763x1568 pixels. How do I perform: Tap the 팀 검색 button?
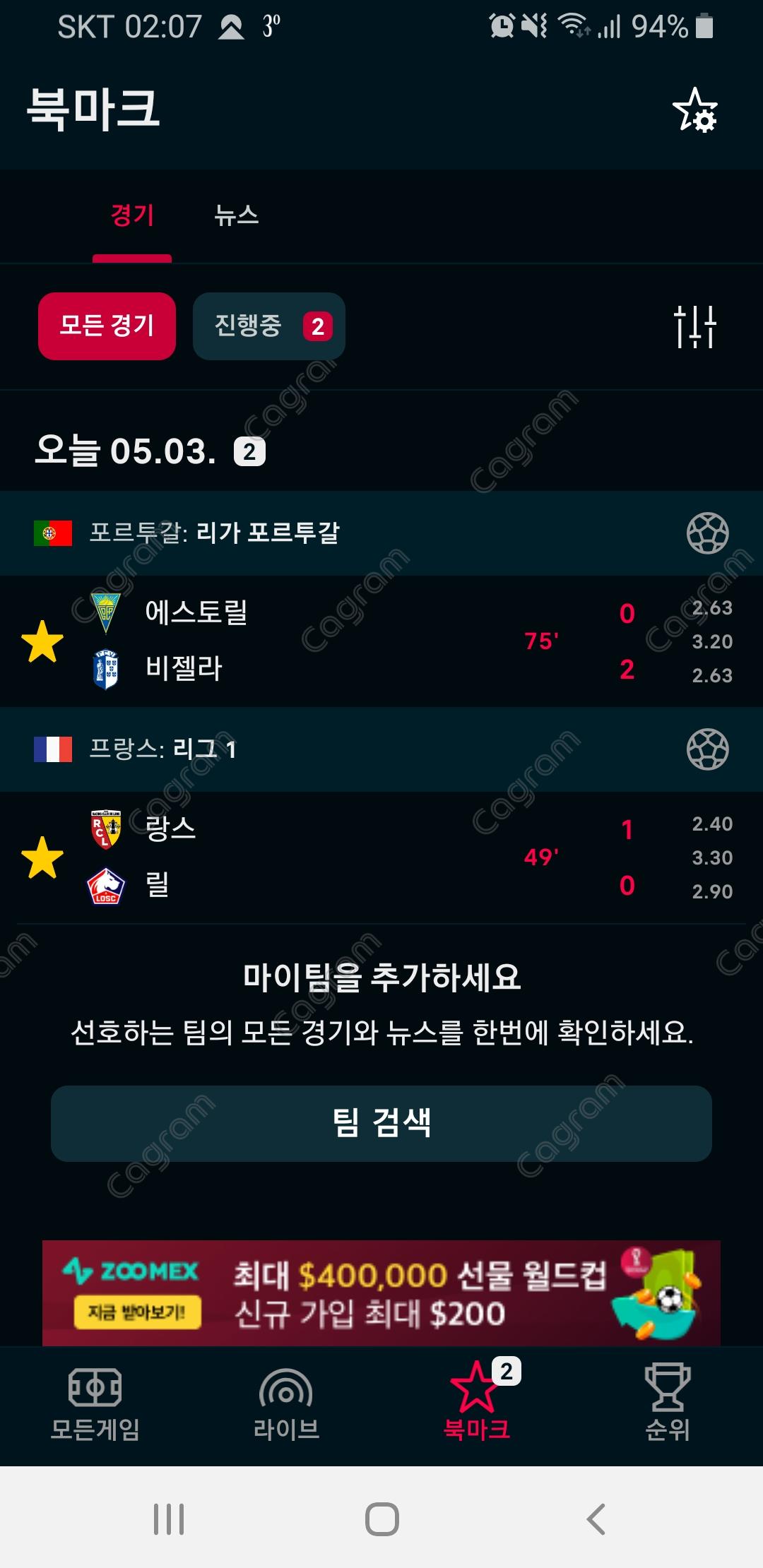(x=381, y=1123)
